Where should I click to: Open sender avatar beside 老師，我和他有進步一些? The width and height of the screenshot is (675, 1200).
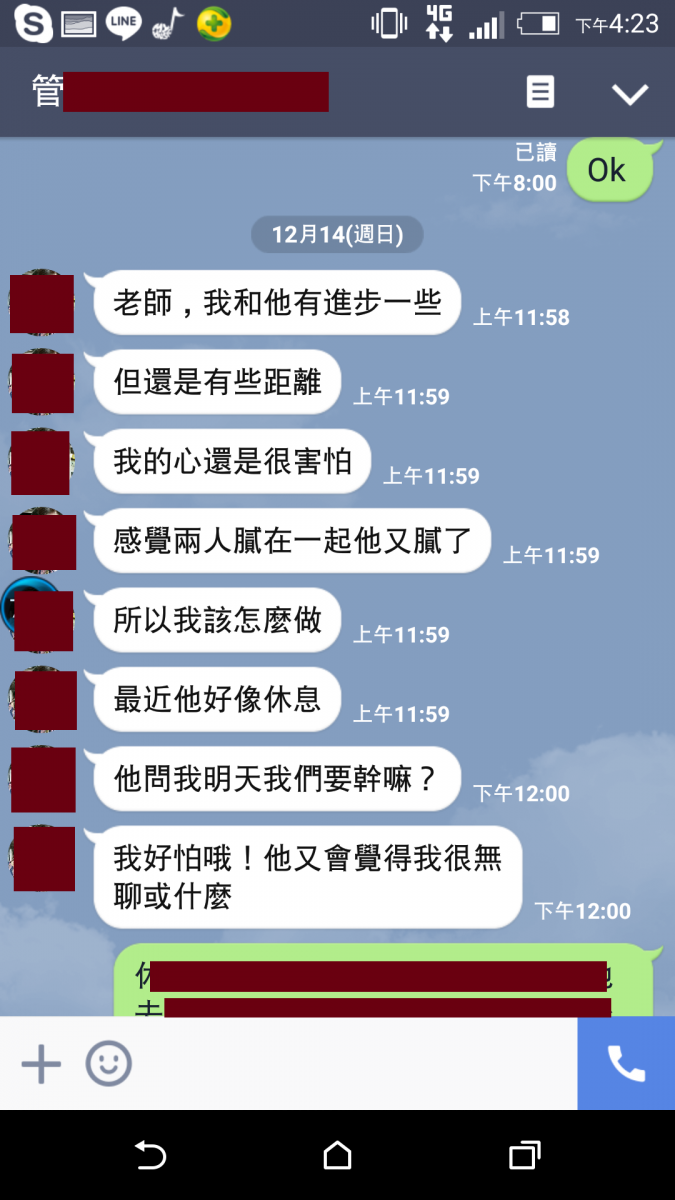(x=41, y=302)
